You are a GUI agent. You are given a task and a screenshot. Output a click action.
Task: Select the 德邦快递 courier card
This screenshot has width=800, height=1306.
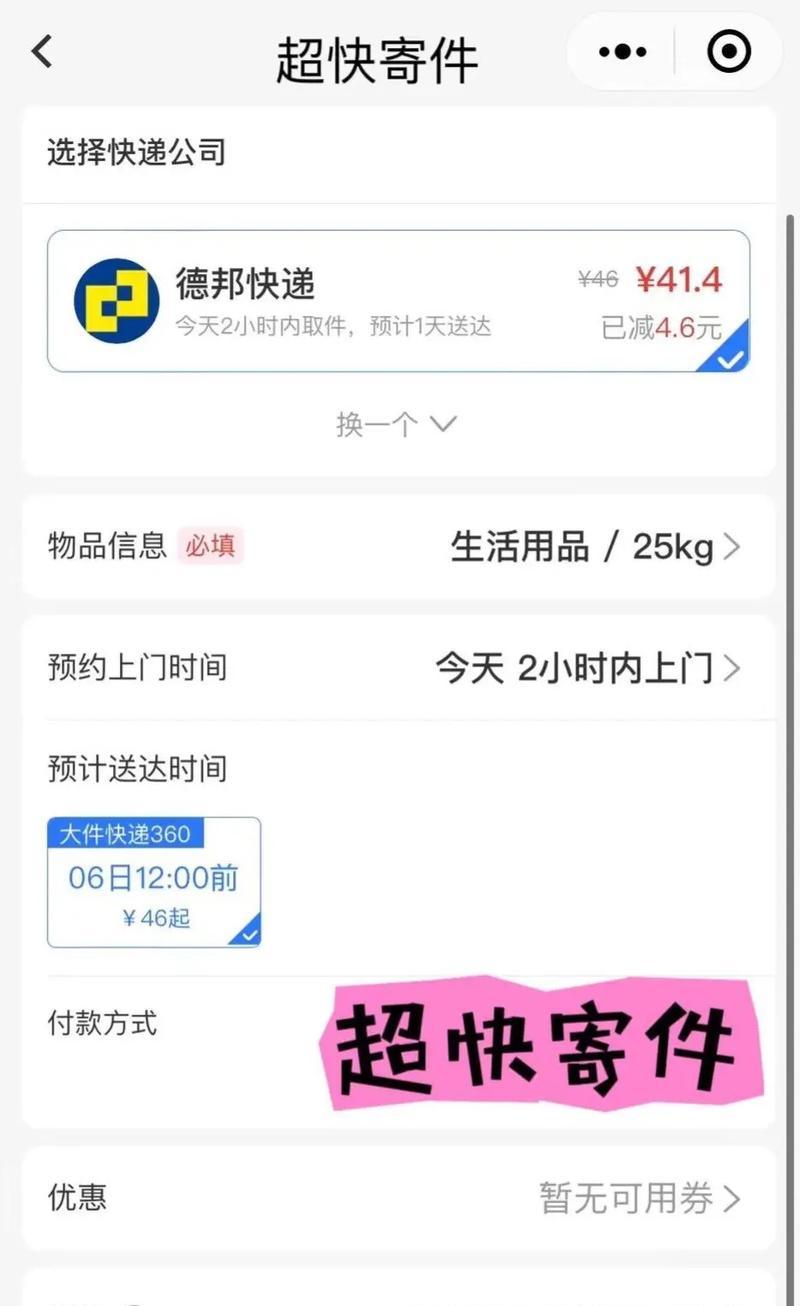pos(398,301)
